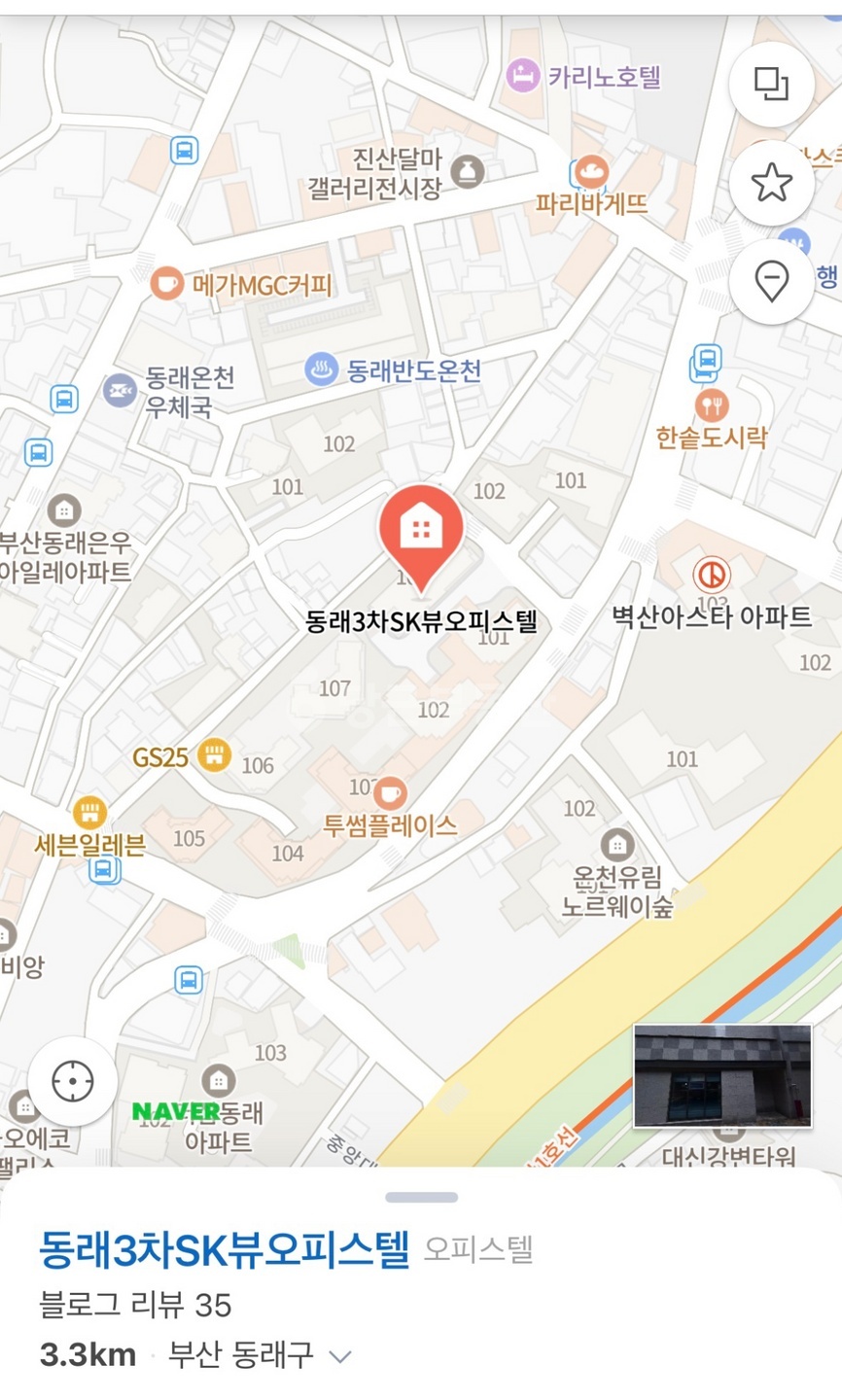The height and width of the screenshot is (1400, 842).
Task: Tap the bottom sheet drag handle
Action: click(421, 1197)
